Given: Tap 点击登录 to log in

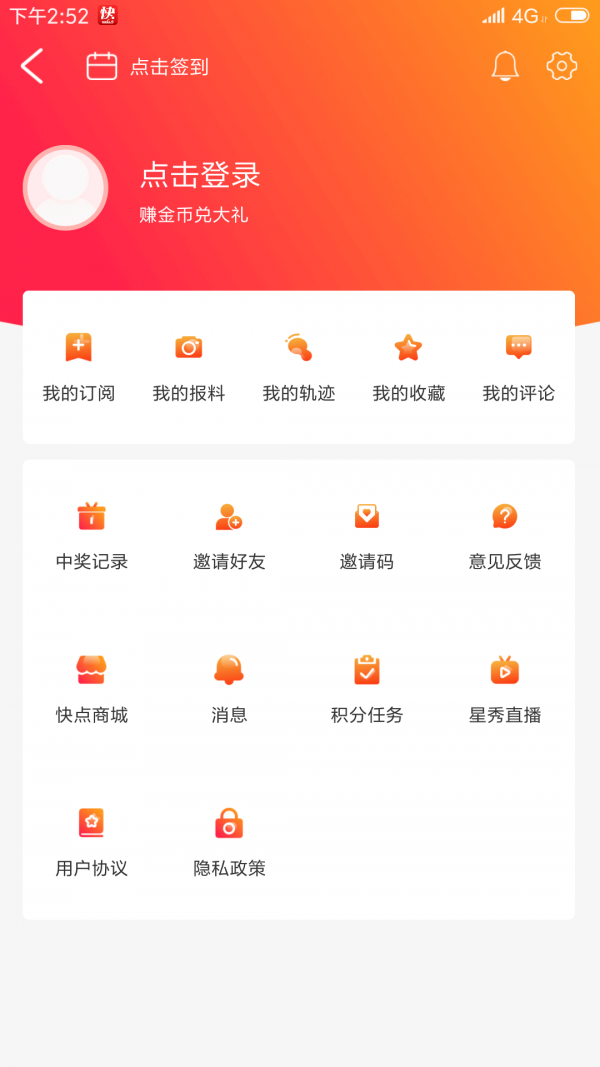Looking at the screenshot, I should [x=200, y=175].
